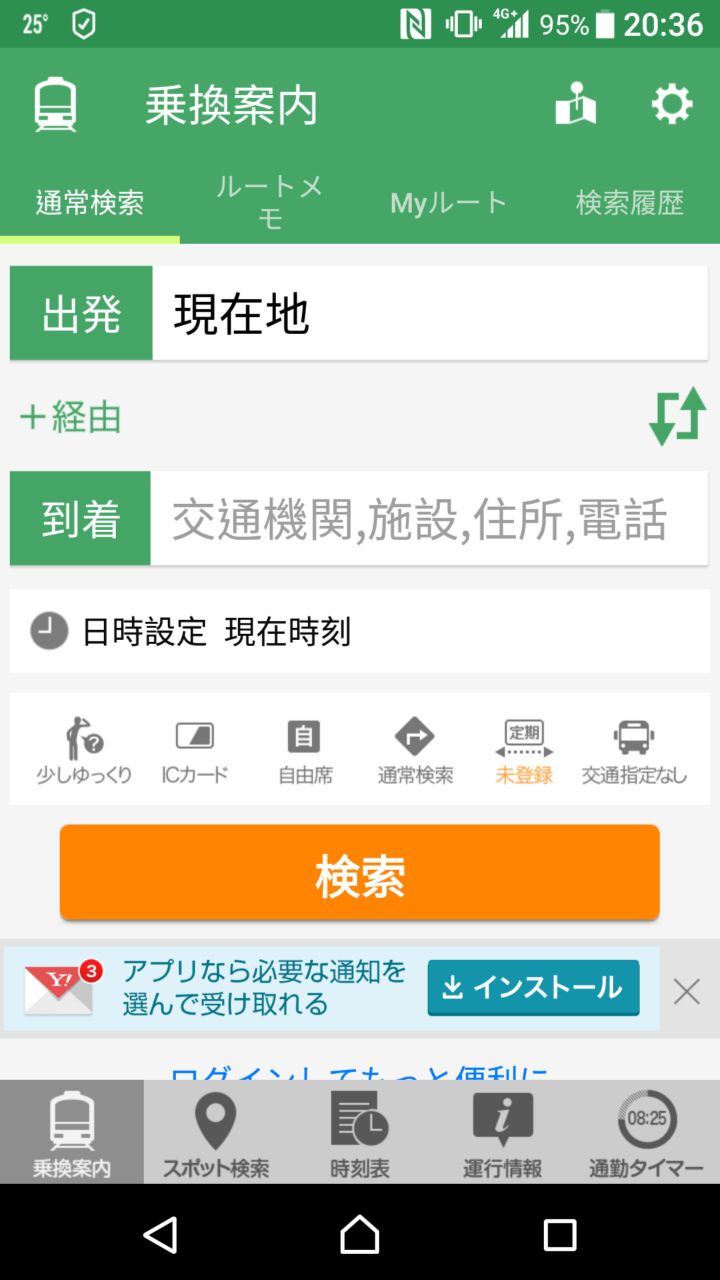Add a via point with ＋経由
This screenshot has width=720, height=1280.
pos(70,417)
